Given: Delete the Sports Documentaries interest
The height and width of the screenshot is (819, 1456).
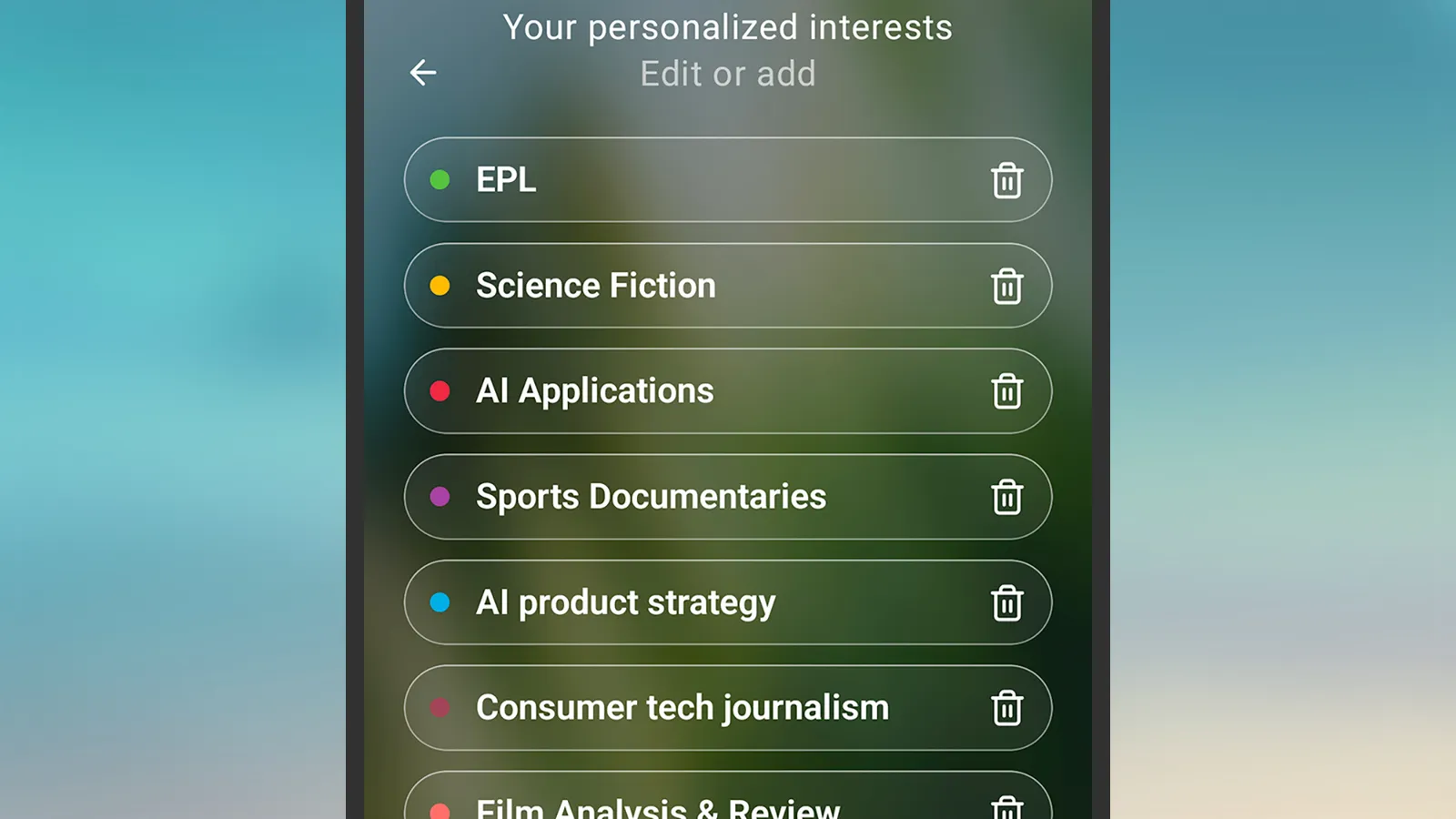Looking at the screenshot, I should (1006, 497).
